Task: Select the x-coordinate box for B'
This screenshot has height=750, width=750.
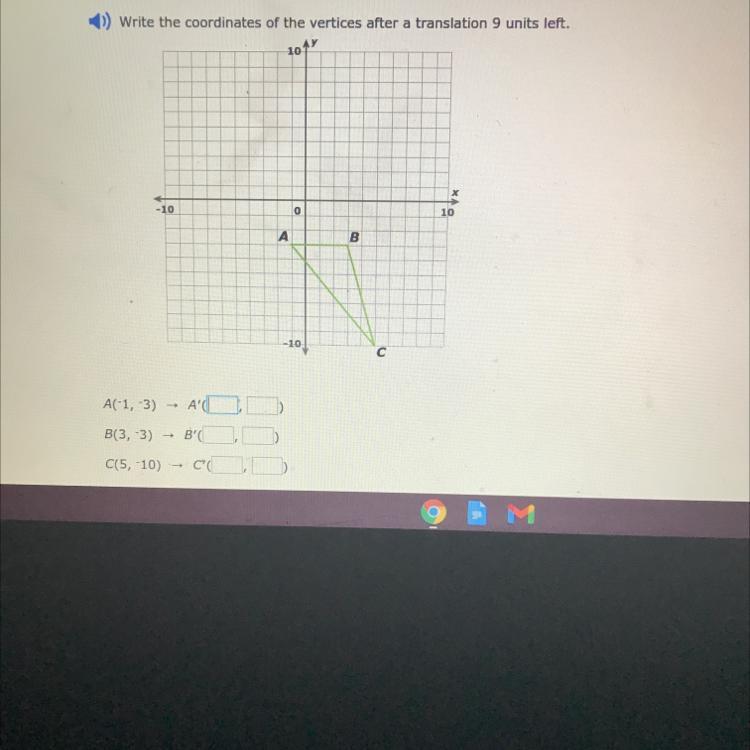Action: coord(220,435)
